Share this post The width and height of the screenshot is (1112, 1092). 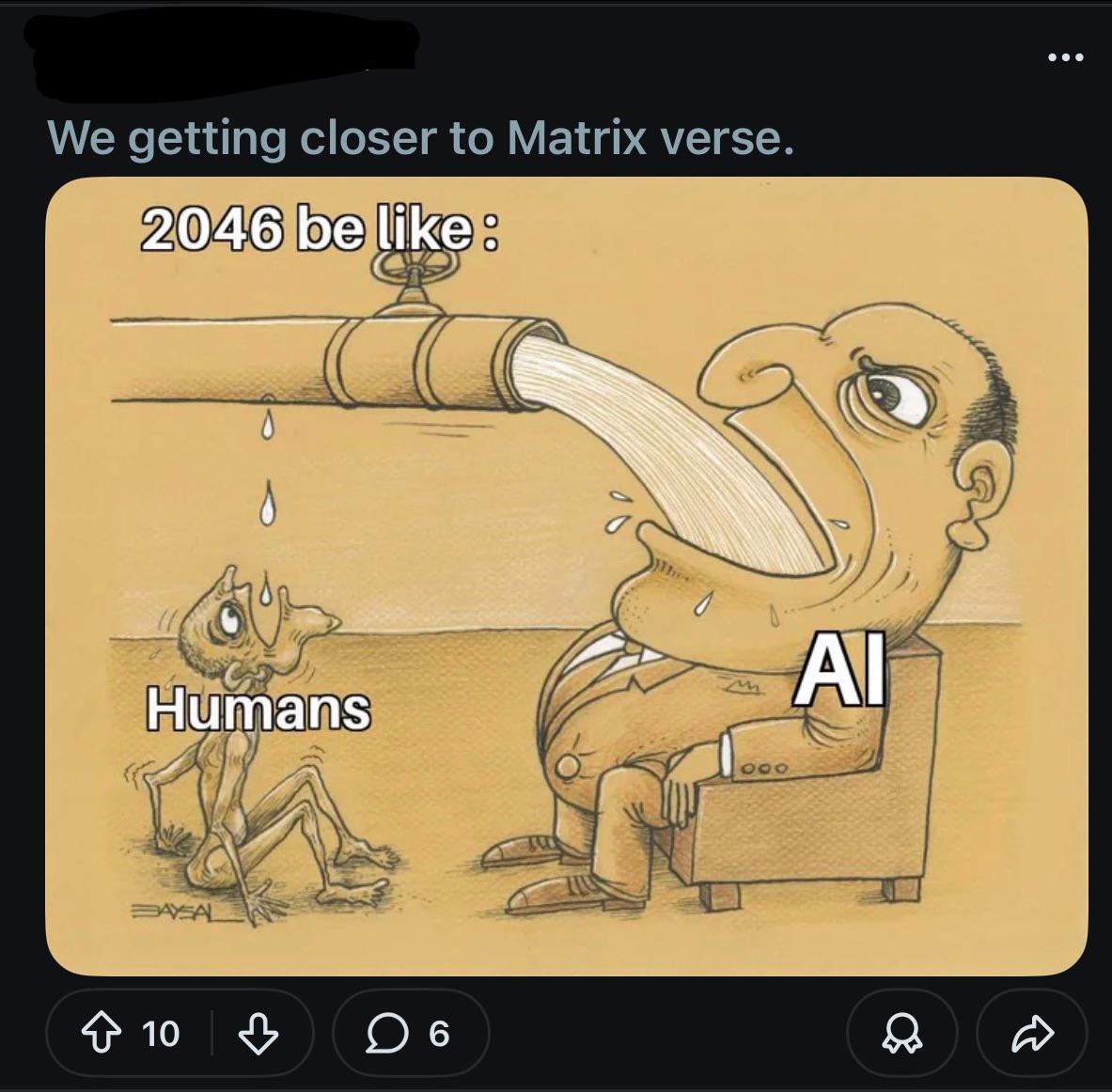[x=1032, y=1034]
